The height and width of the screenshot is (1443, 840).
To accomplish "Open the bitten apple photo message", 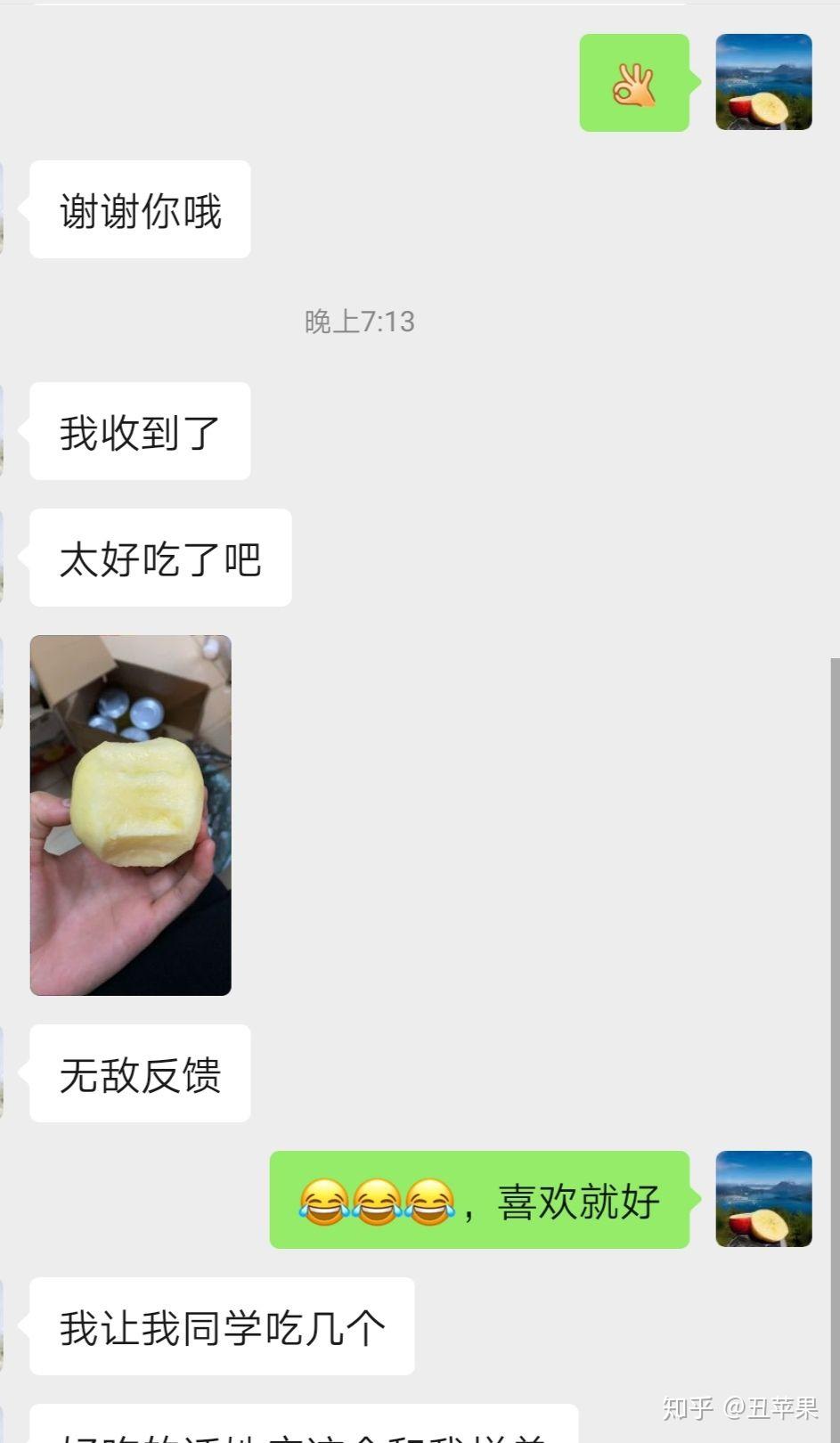I will point(131,814).
